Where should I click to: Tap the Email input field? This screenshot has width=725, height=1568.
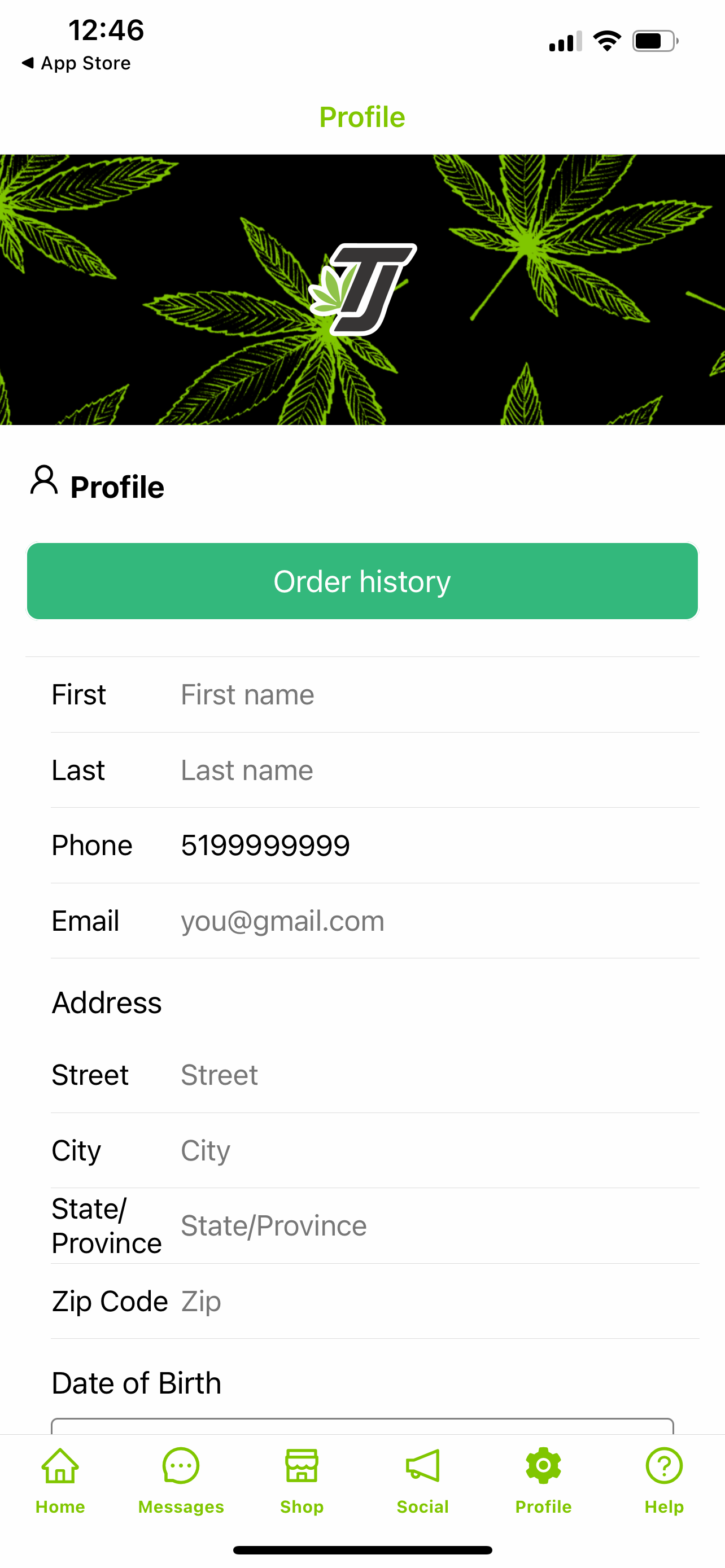[x=438, y=921]
